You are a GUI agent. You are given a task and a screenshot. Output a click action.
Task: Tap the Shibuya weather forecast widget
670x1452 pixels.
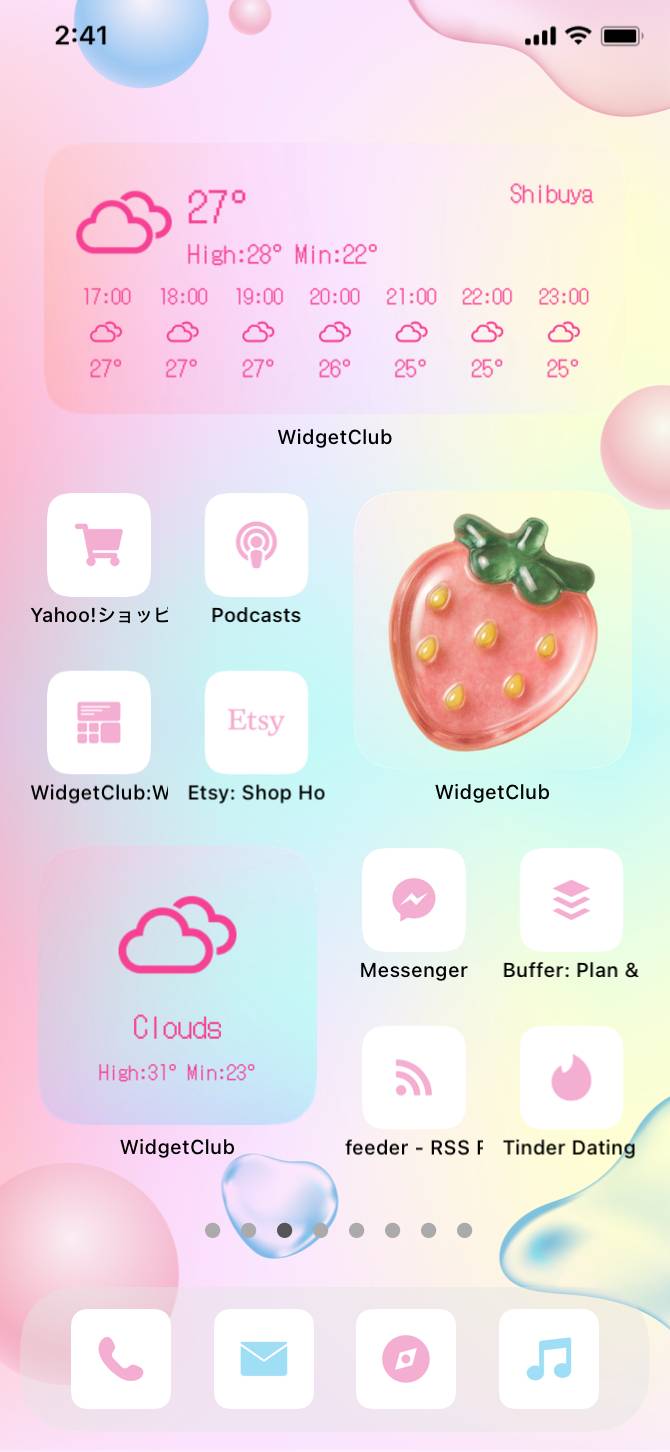tap(334, 278)
